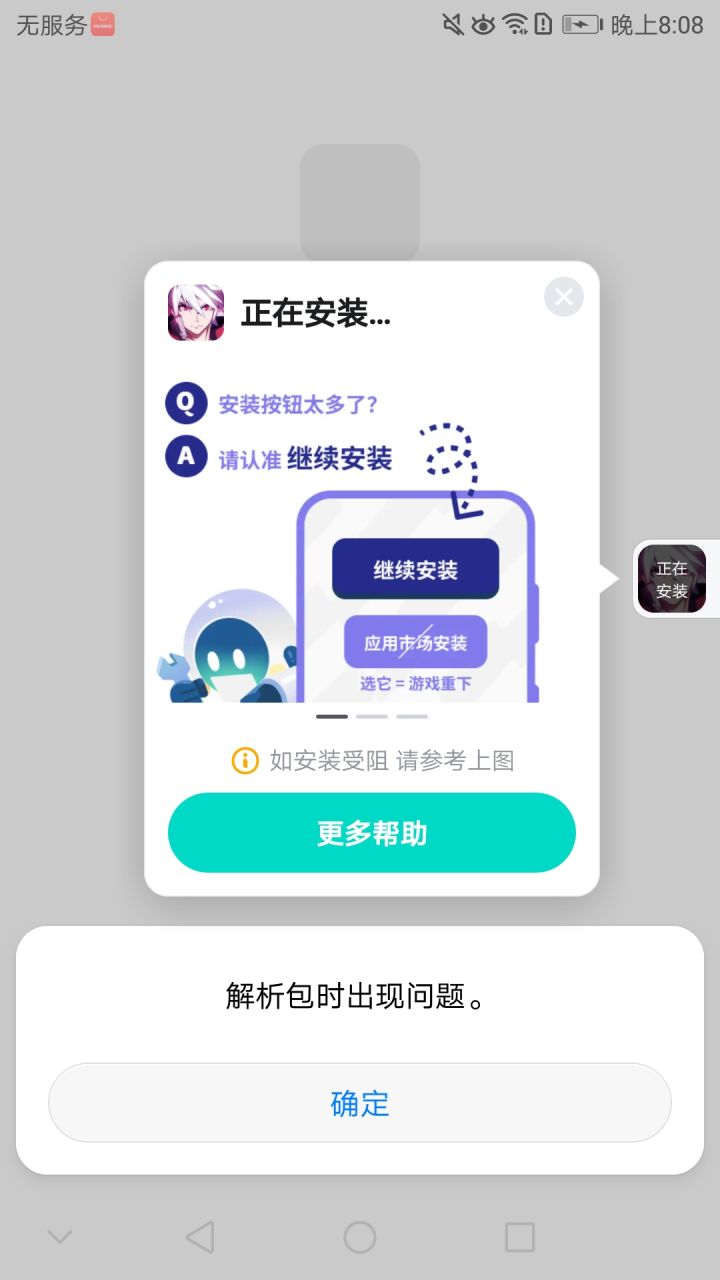720x1280 pixels.
Task: Click the third carousel progress dot
Action: click(410, 716)
